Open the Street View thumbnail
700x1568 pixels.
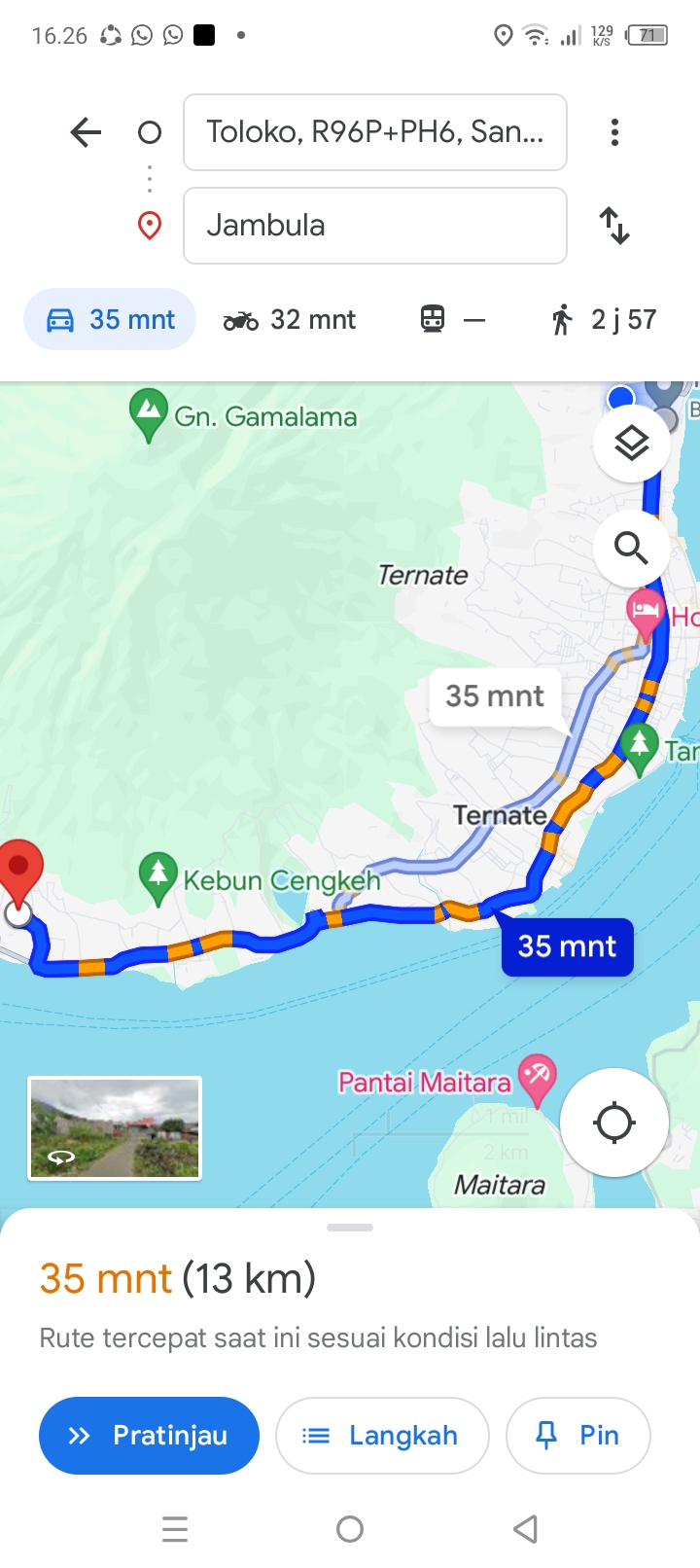(115, 1128)
